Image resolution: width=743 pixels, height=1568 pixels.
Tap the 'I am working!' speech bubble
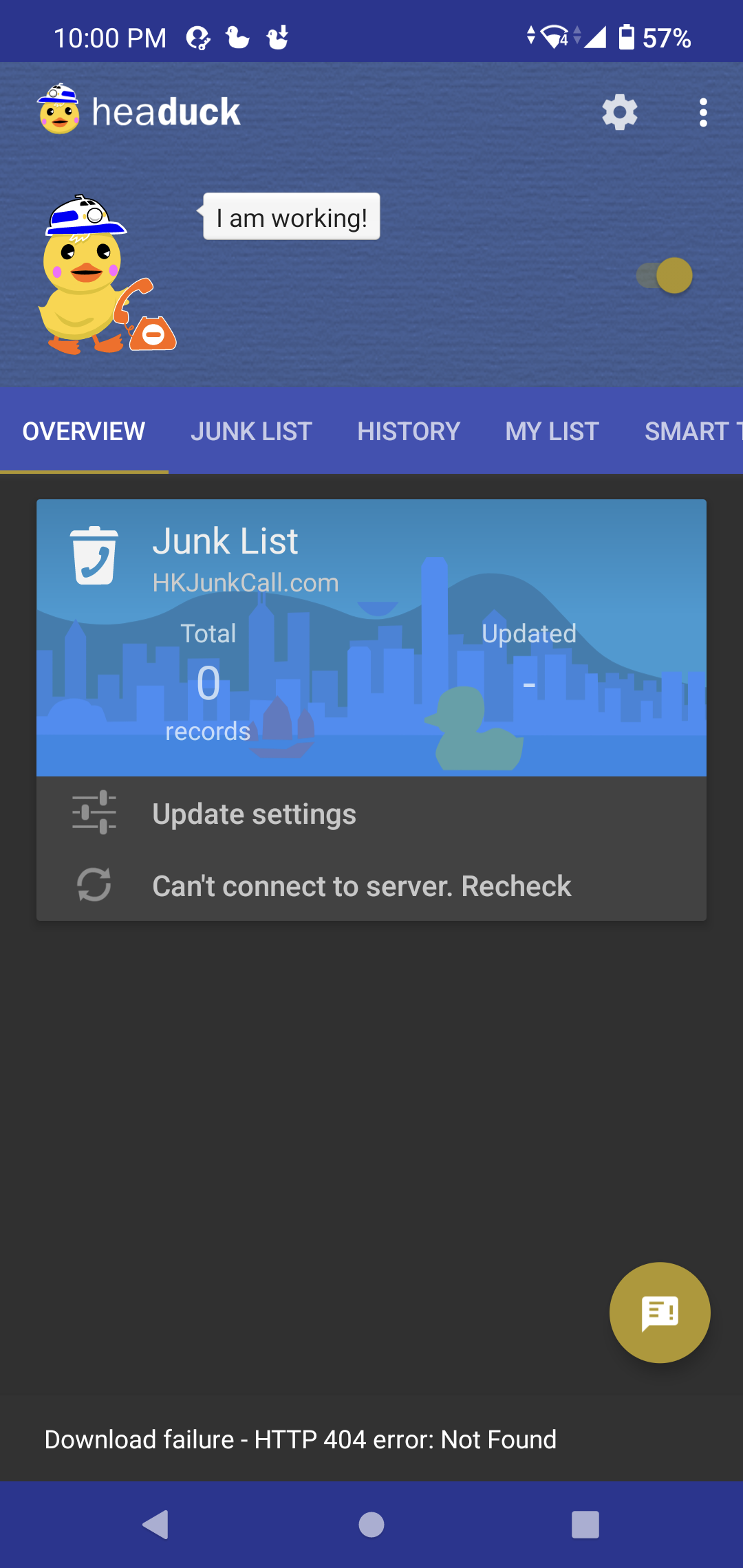coord(291,217)
